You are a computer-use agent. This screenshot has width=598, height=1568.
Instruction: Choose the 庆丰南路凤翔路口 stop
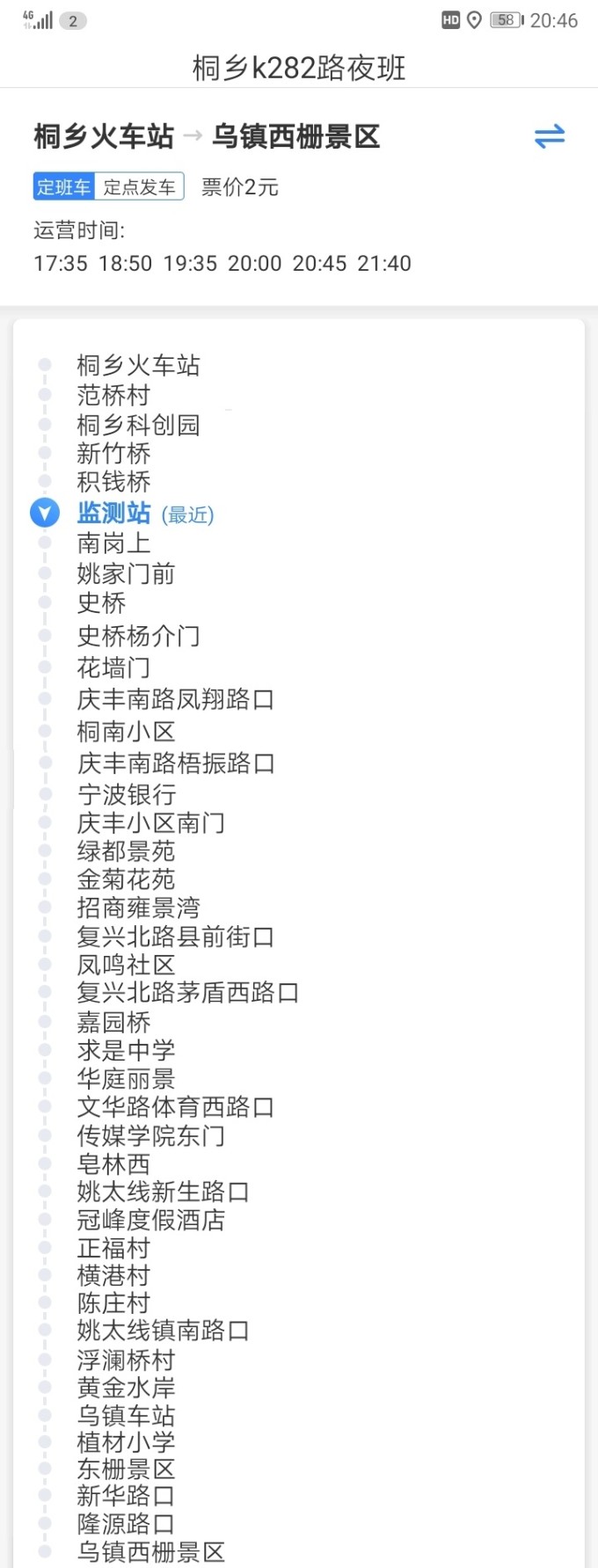(x=175, y=699)
